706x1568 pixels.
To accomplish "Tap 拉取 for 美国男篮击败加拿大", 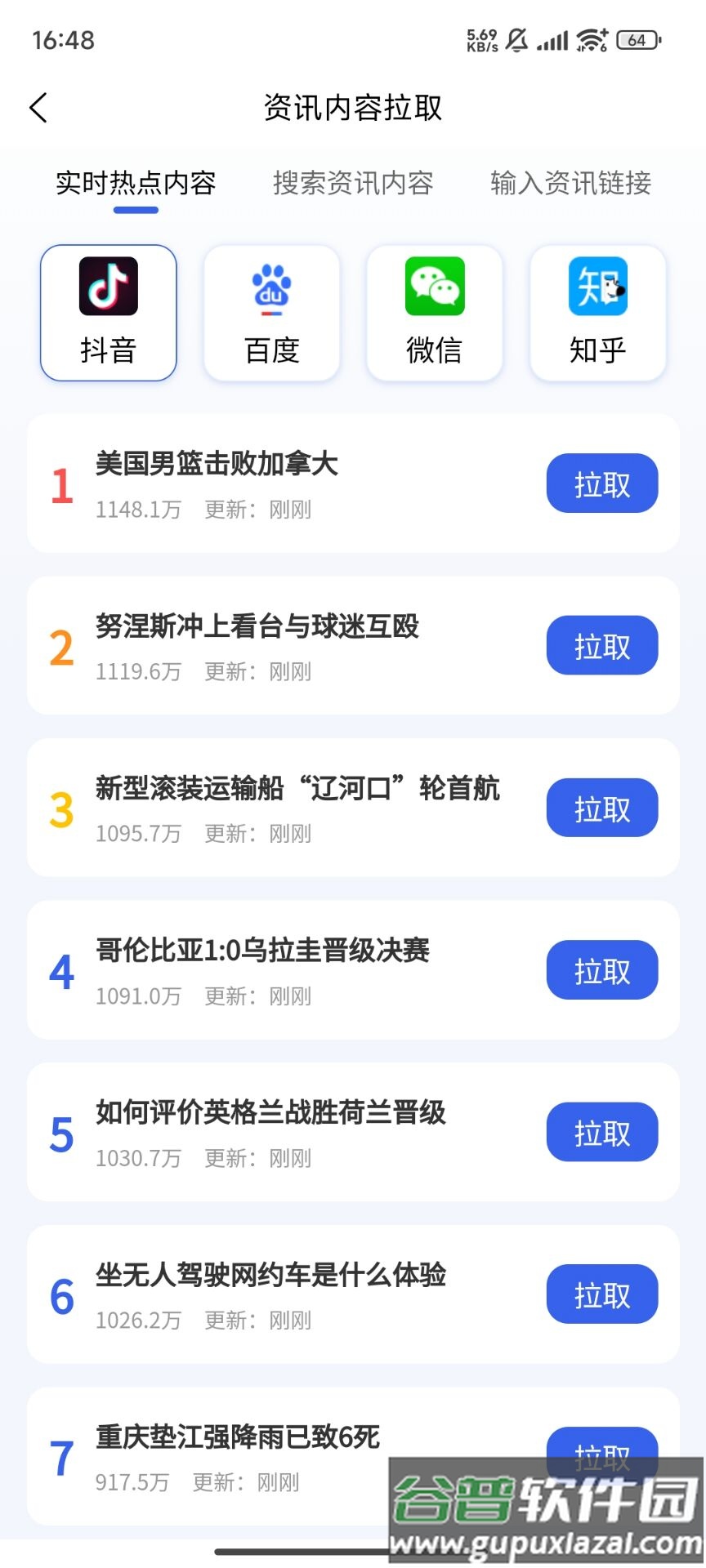I will coord(602,484).
